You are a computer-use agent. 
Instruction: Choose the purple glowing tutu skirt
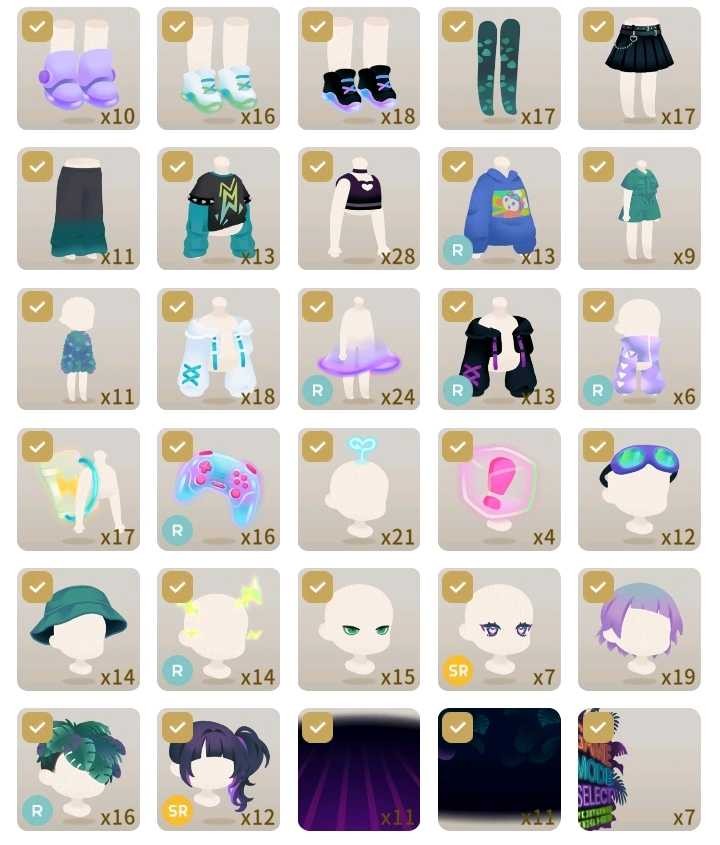coord(359,348)
